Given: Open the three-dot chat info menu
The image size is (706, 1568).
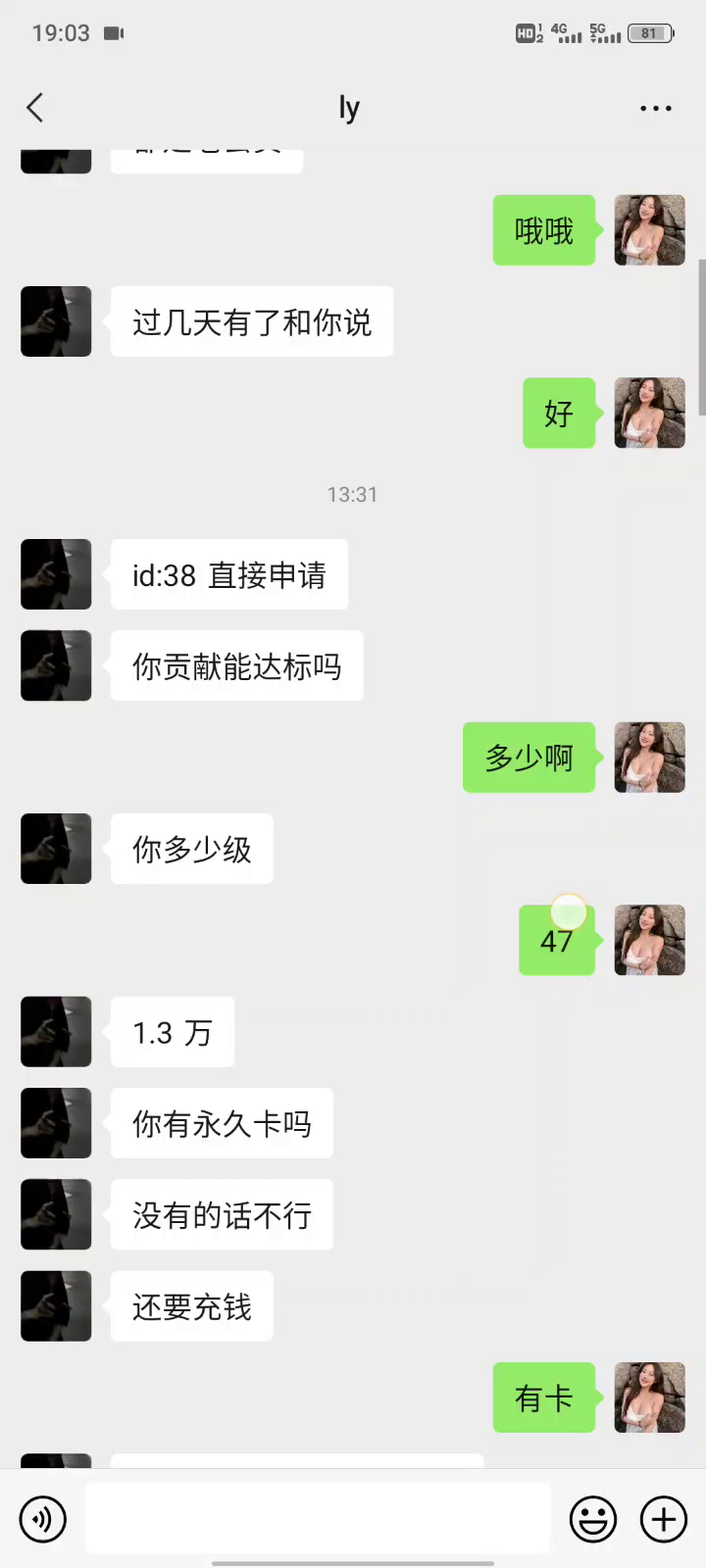Looking at the screenshot, I should [655, 108].
